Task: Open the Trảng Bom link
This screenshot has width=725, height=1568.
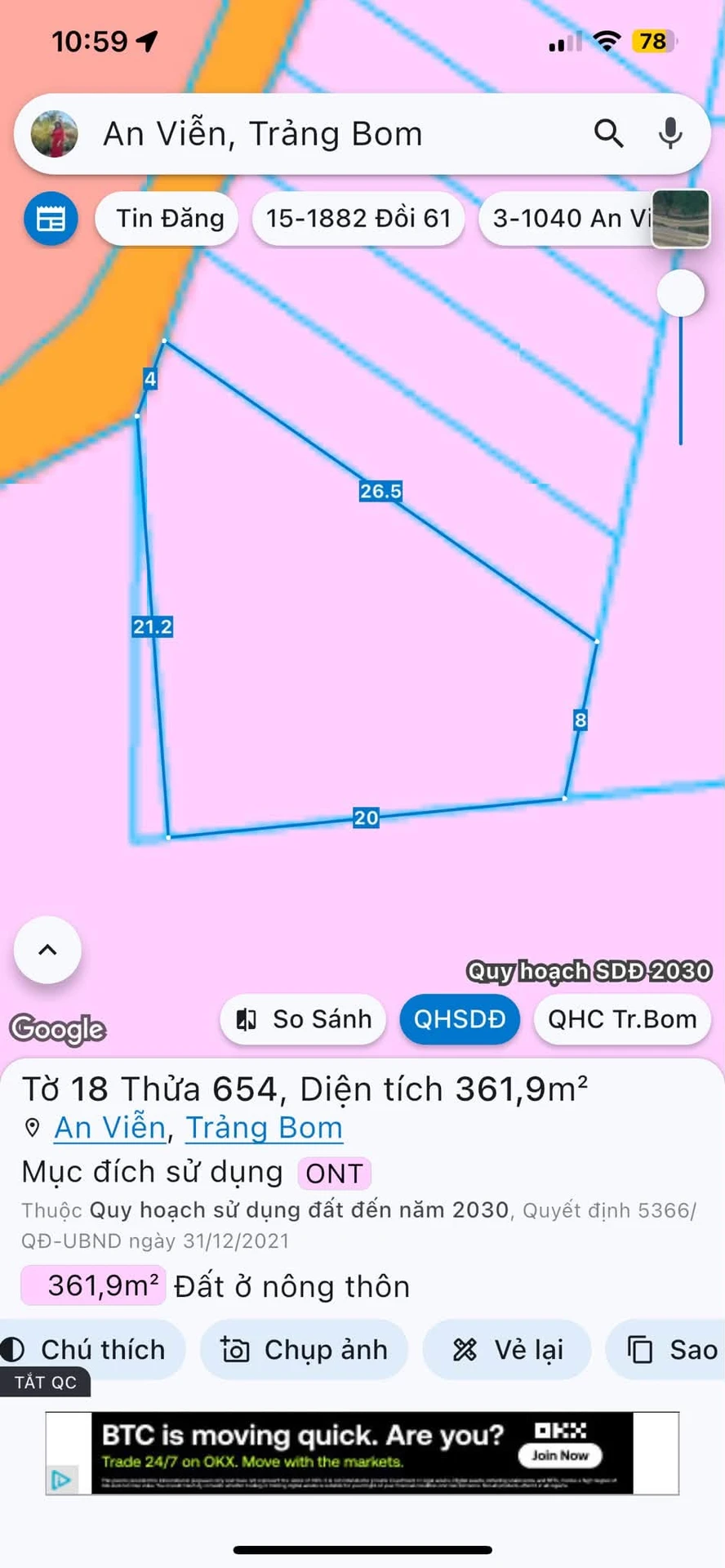Action: (x=265, y=1128)
